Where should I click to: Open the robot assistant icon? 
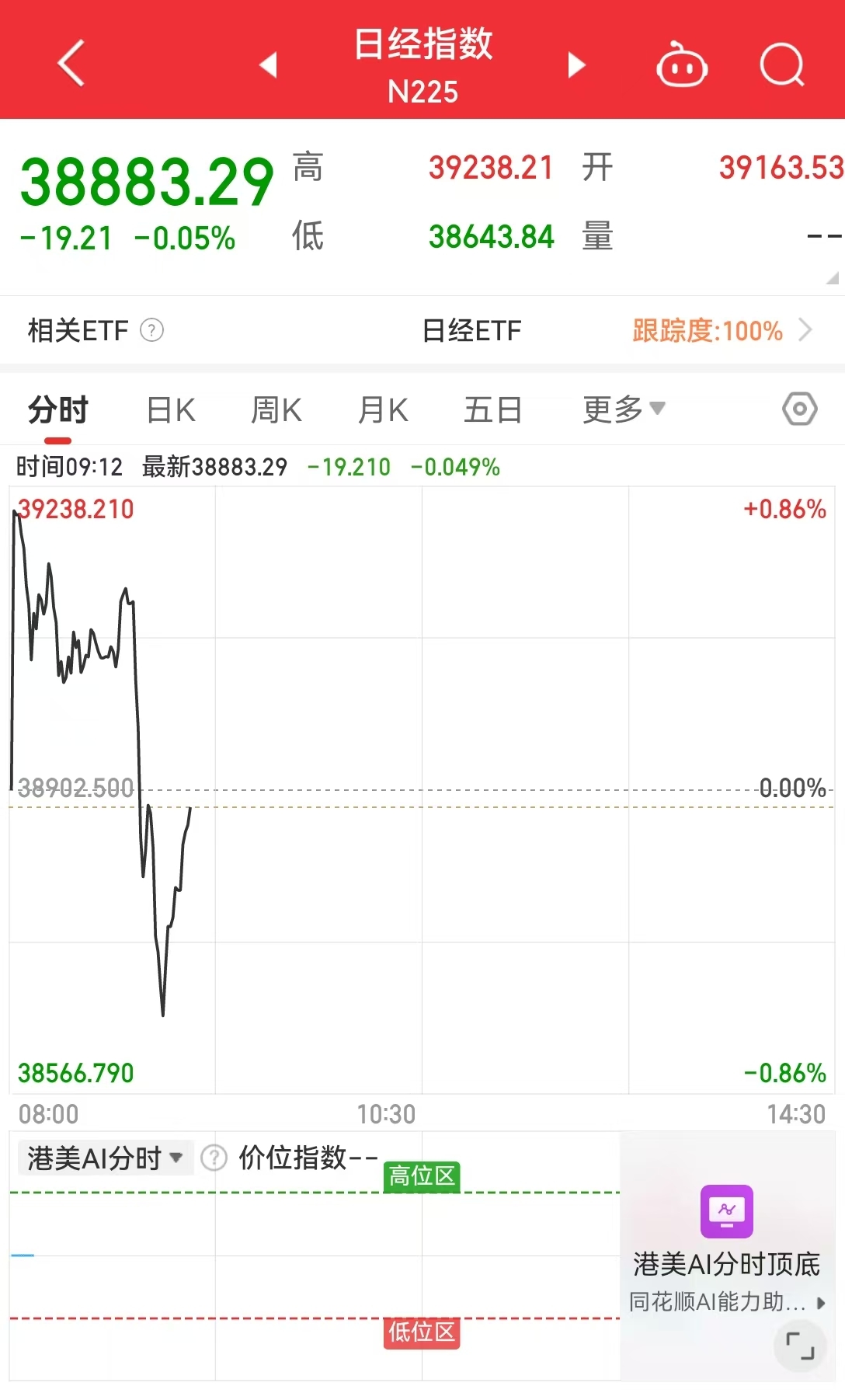coord(682,64)
